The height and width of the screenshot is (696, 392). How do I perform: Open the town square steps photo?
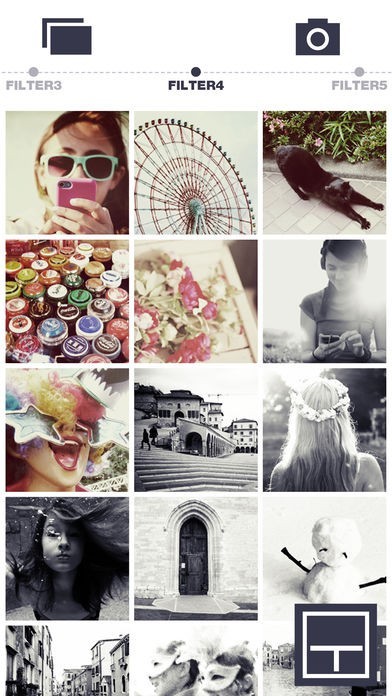196,430
